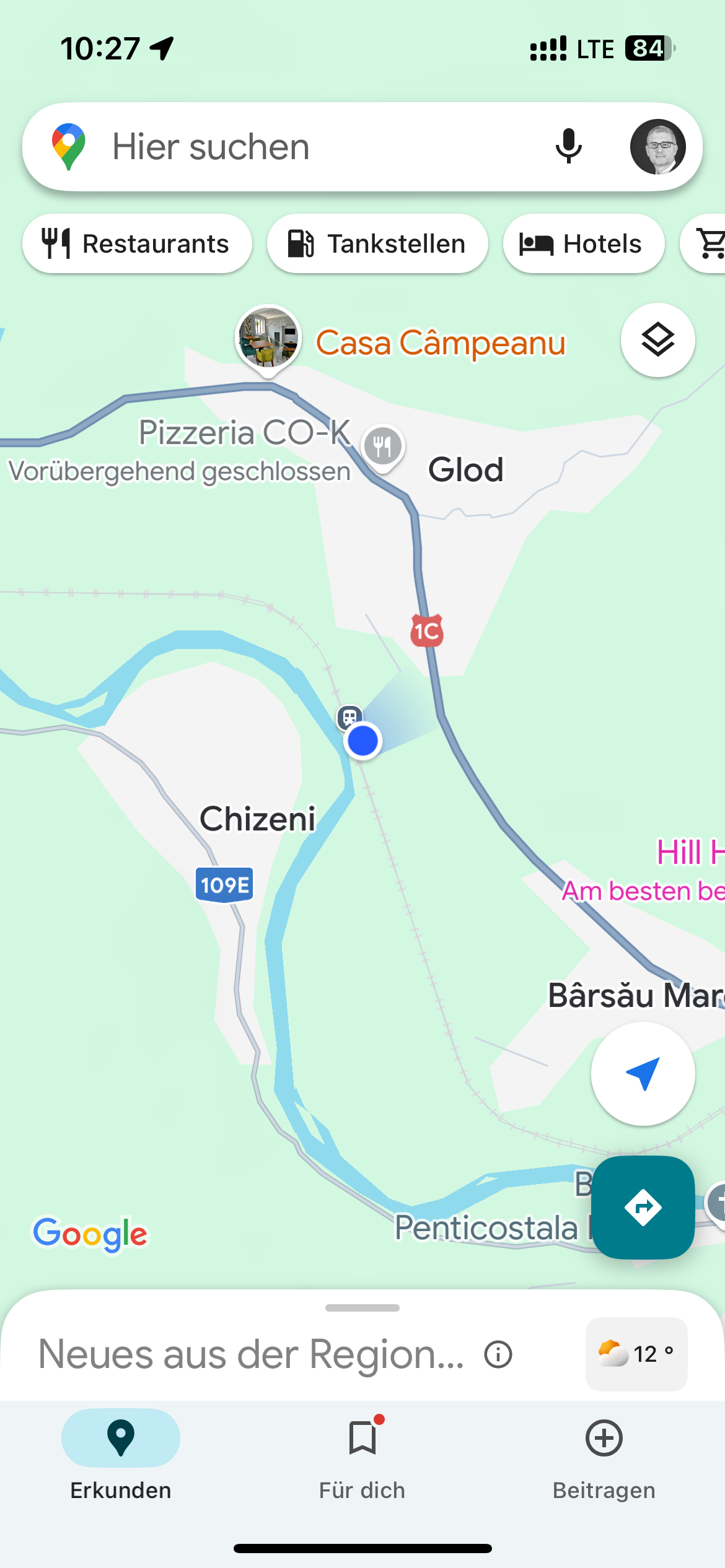This screenshot has width=725, height=1568.
Task: Select the Hotels chip
Action: click(583, 244)
